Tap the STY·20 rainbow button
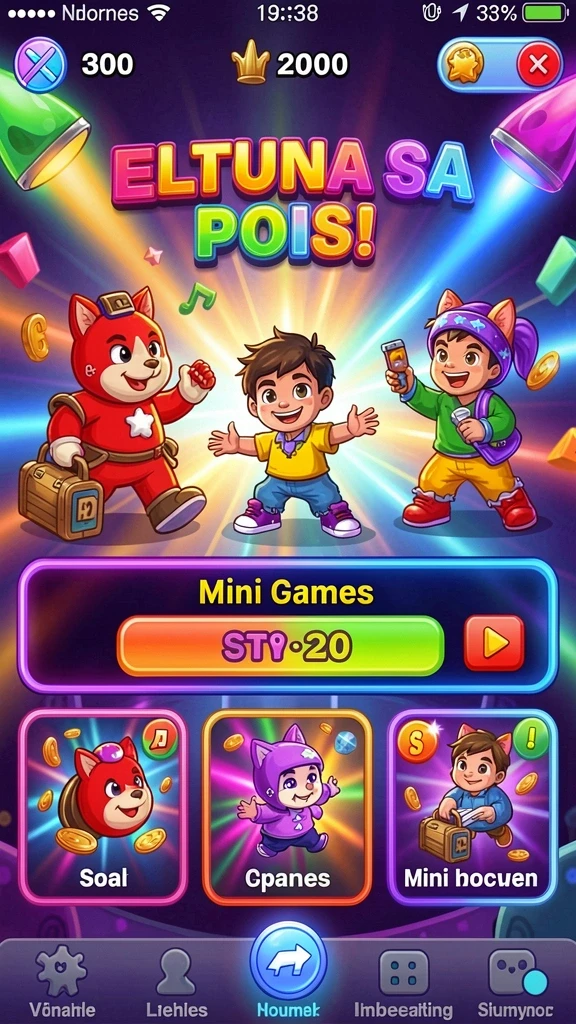576x1024 pixels. [x=281, y=647]
